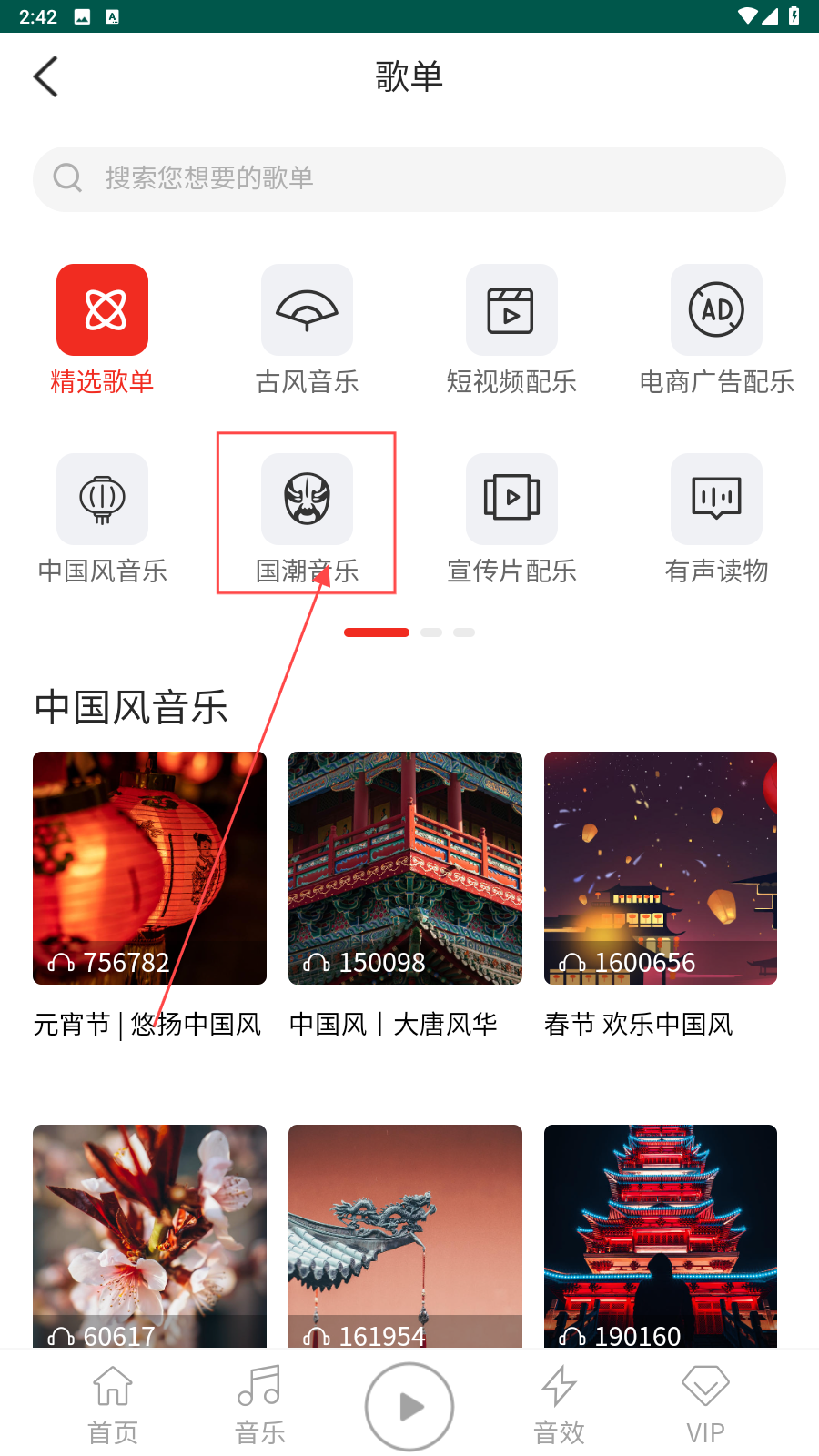The image size is (819, 1456).
Task: Open playlist 中国风丨大唐风华
Action: [405, 868]
